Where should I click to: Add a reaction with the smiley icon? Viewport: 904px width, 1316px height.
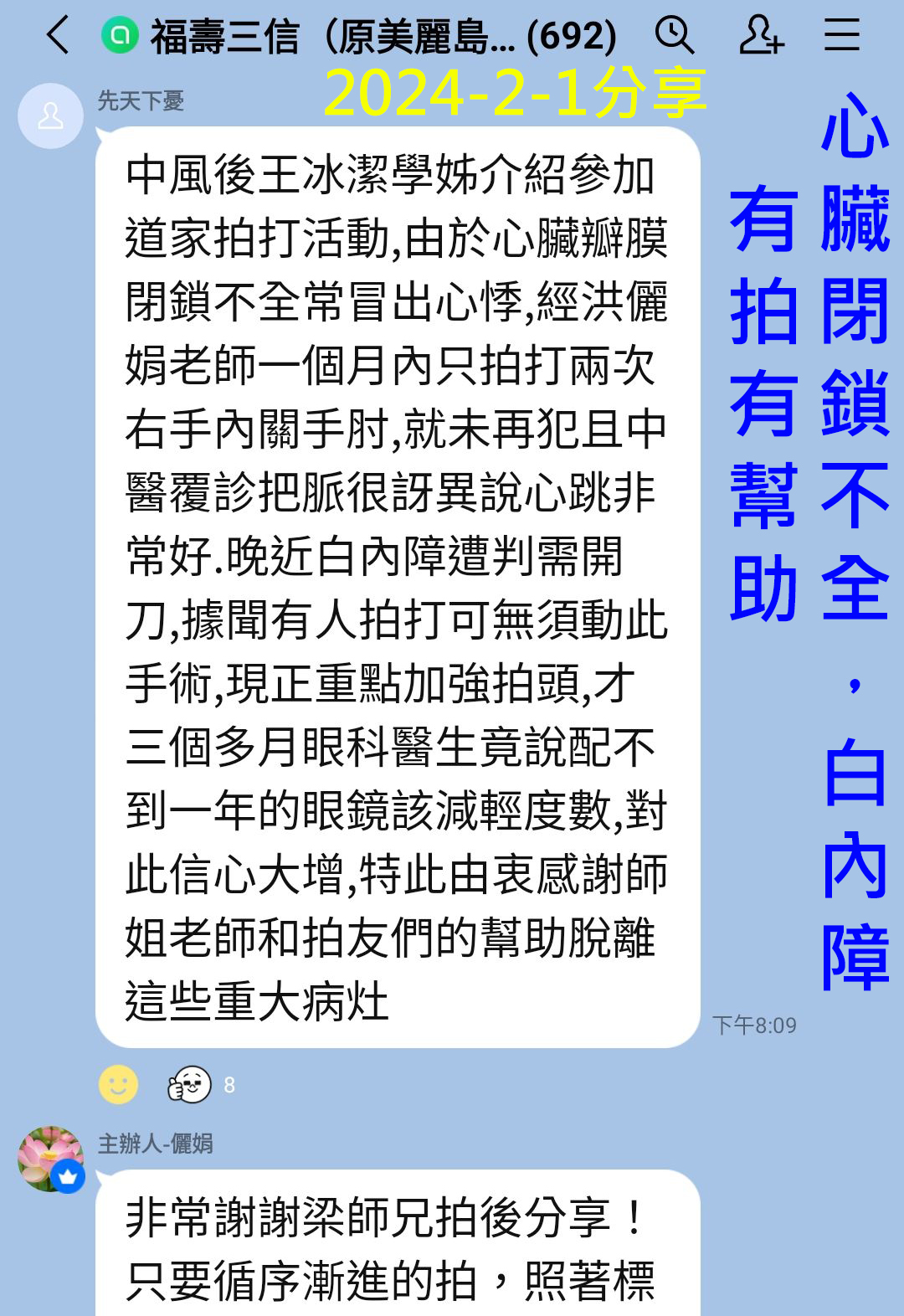click(x=118, y=1085)
